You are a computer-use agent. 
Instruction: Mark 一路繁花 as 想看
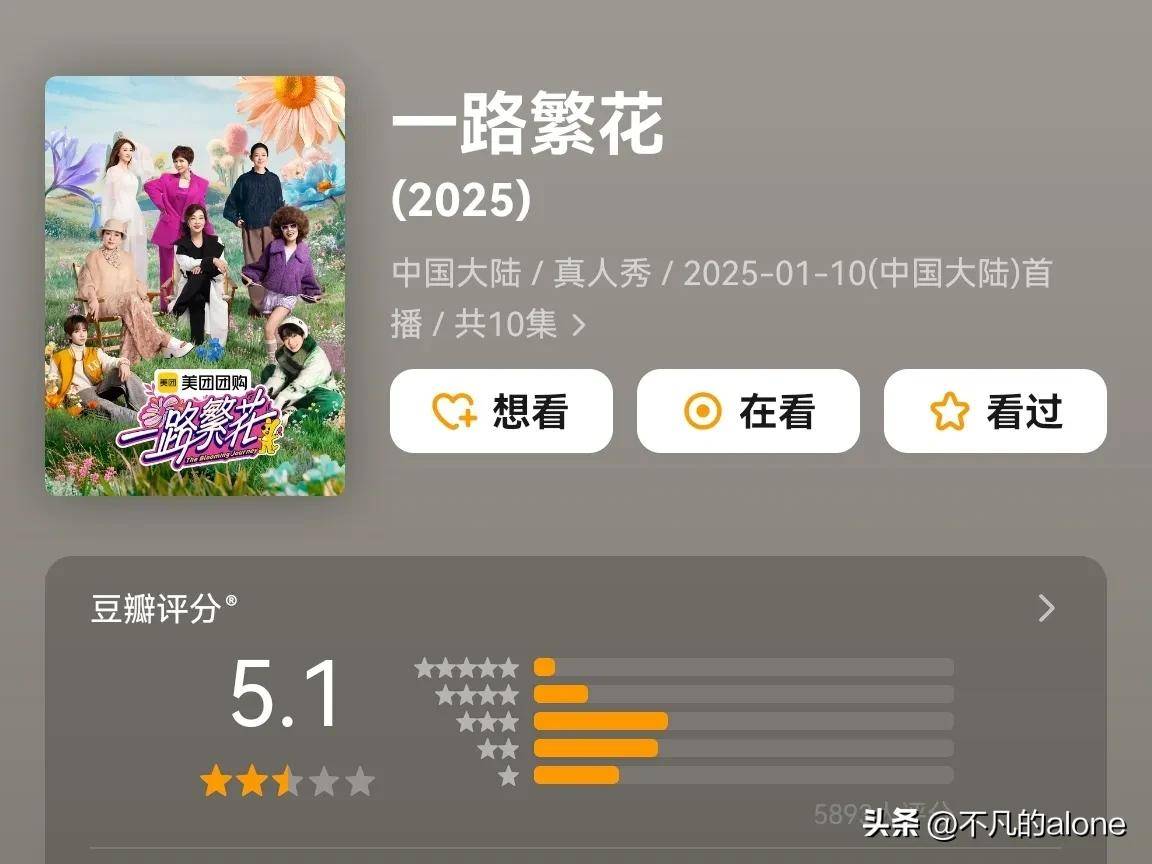pyautogui.click(x=501, y=411)
